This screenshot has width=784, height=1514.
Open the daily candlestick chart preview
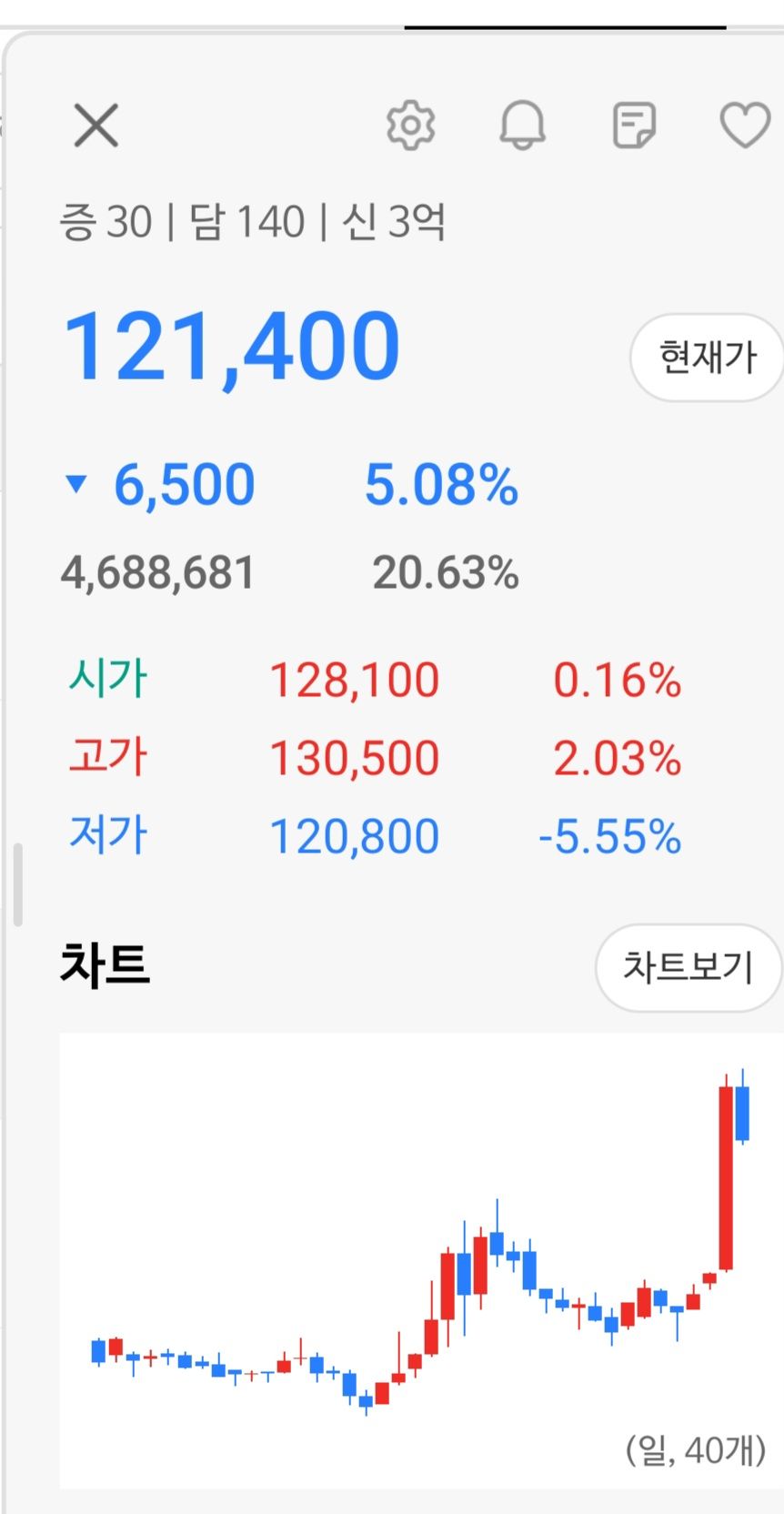[418, 1260]
